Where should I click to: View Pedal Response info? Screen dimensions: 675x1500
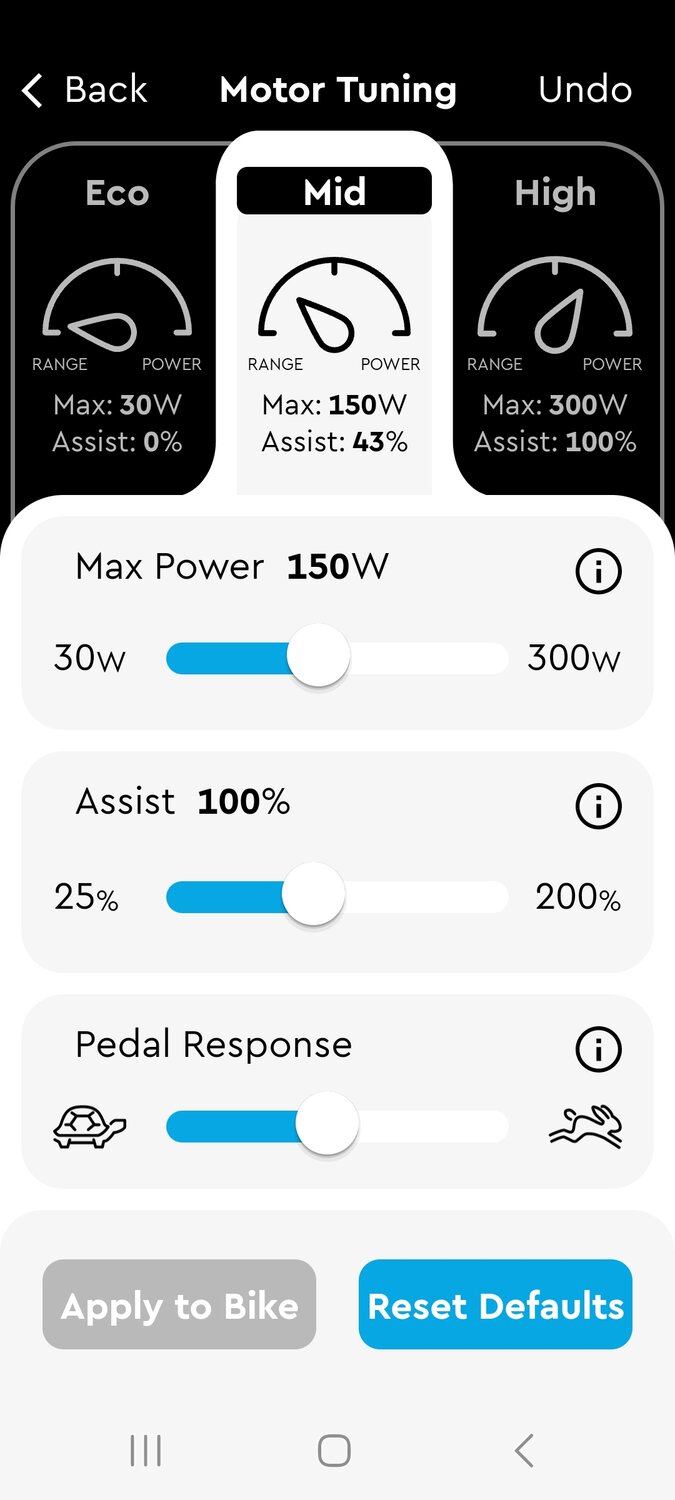598,1050
